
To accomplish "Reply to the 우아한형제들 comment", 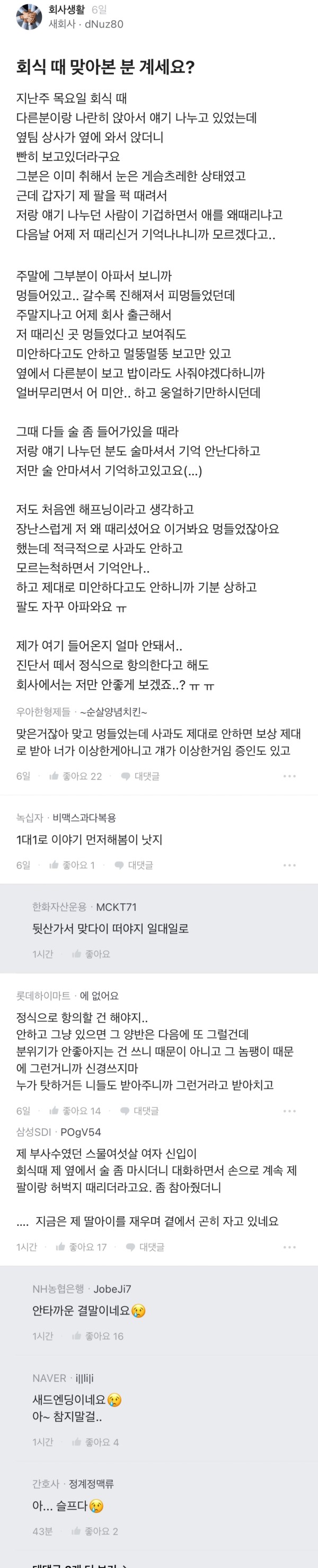I will click(140, 776).
